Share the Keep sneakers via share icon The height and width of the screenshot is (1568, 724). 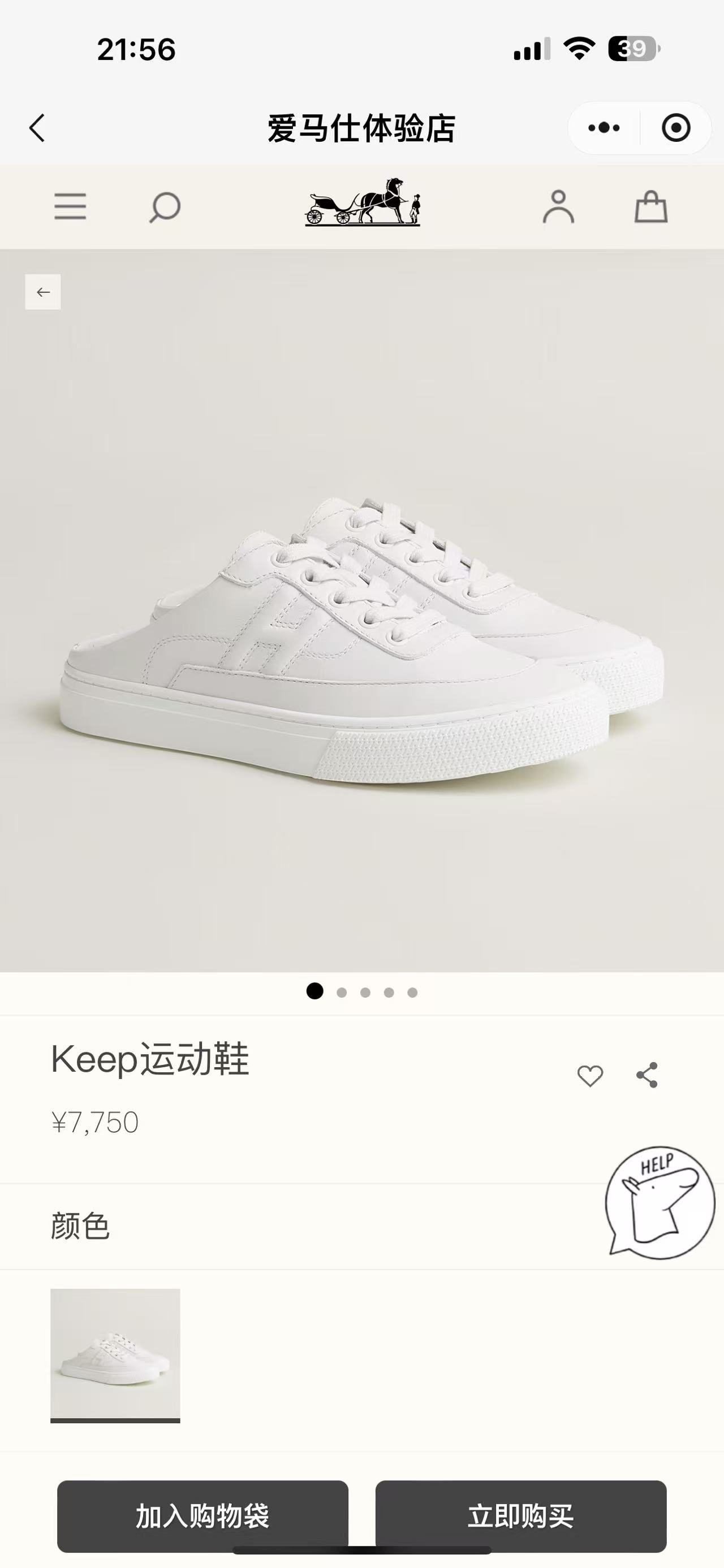coord(647,1075)
